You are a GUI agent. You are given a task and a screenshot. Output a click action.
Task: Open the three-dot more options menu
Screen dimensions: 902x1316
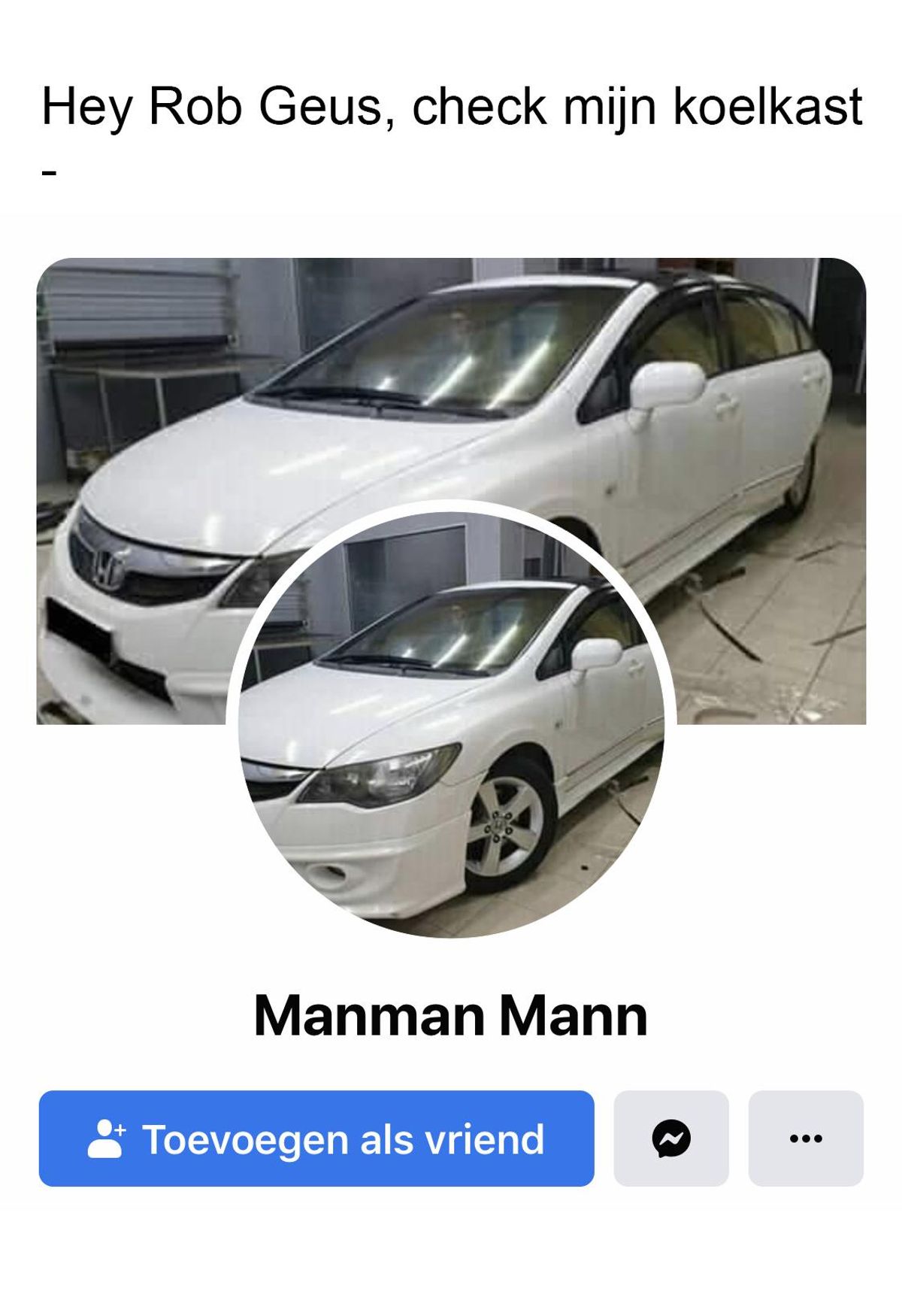[805, 1138]
